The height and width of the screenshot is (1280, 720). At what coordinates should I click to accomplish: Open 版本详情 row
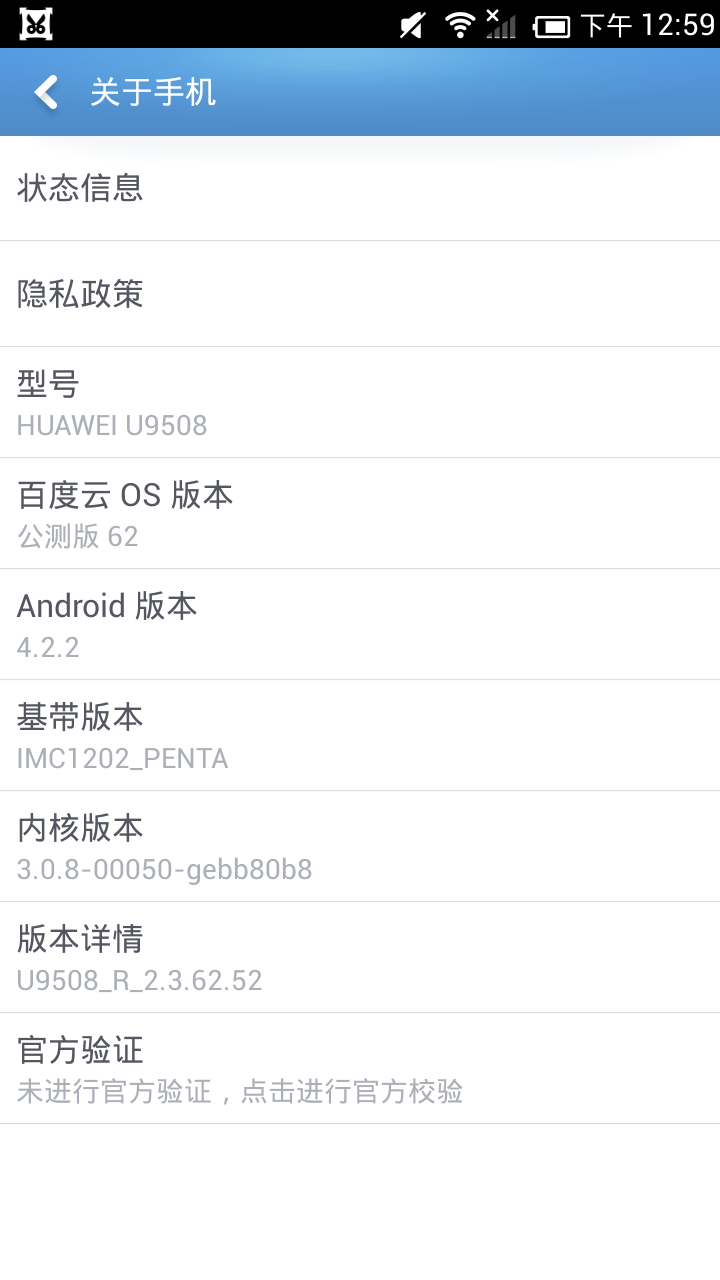[360, 957]
